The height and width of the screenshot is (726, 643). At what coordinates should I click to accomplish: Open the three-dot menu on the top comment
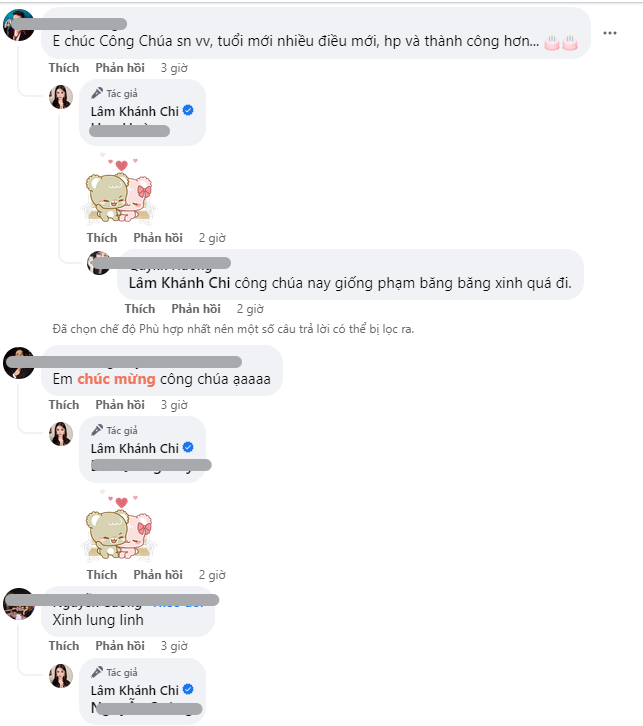click(610, 35)
